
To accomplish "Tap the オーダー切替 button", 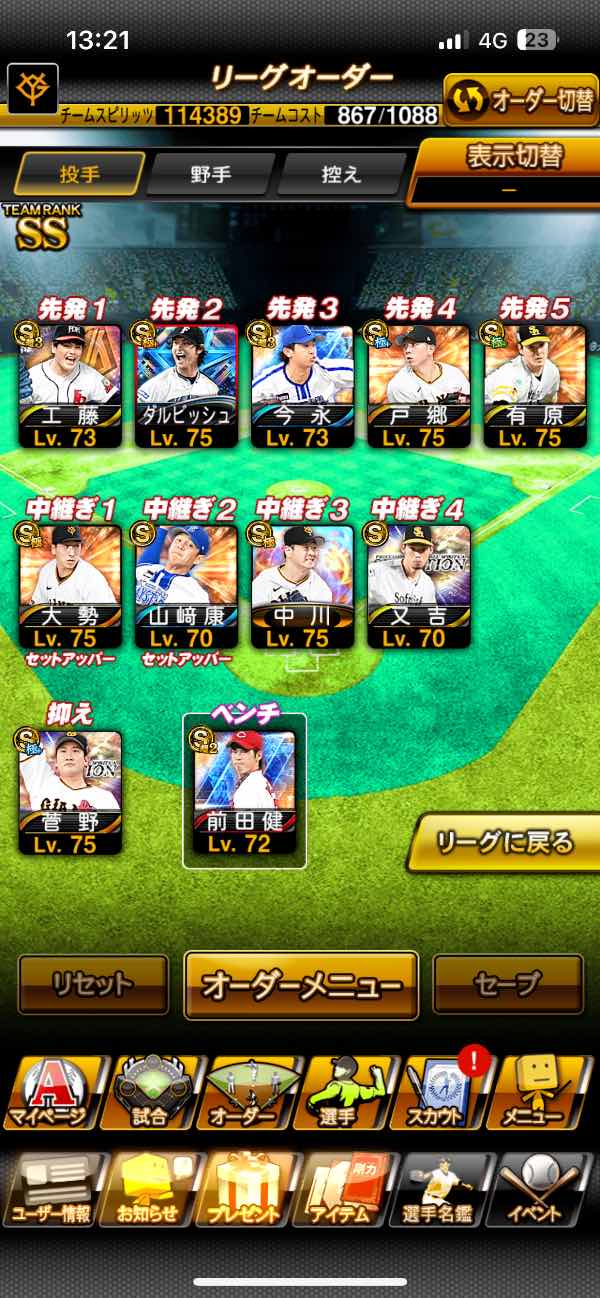I will coord(520,99).
